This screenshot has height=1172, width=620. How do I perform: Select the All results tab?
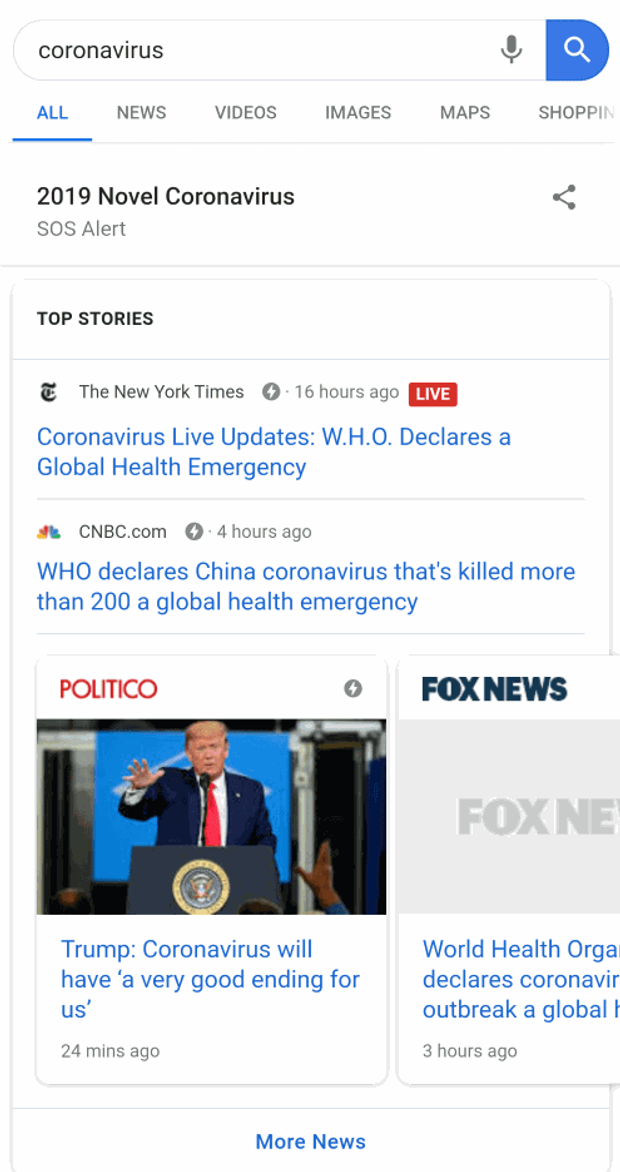click(52, 112)
